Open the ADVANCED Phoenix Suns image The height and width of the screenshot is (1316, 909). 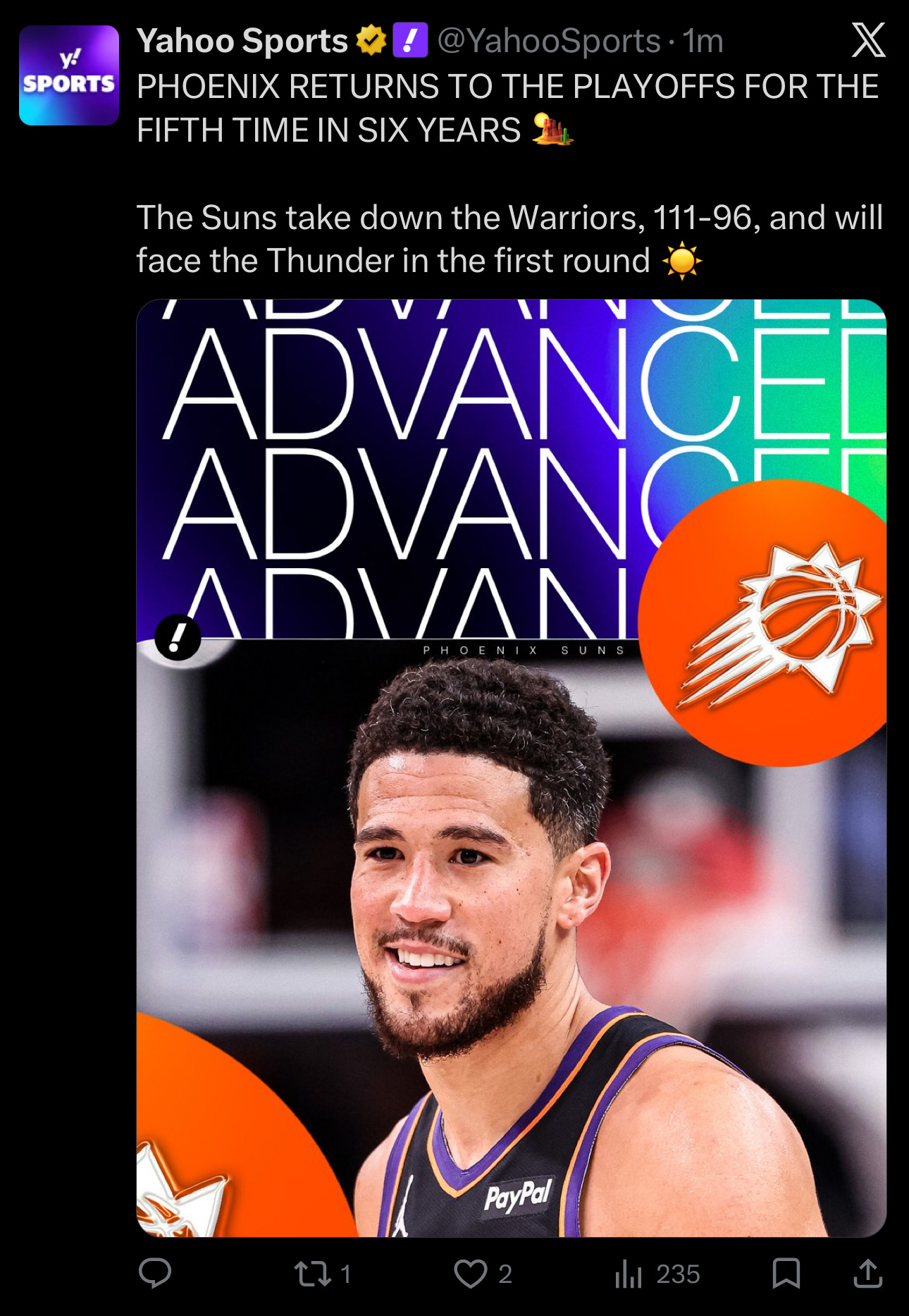[x=511, y=768]
